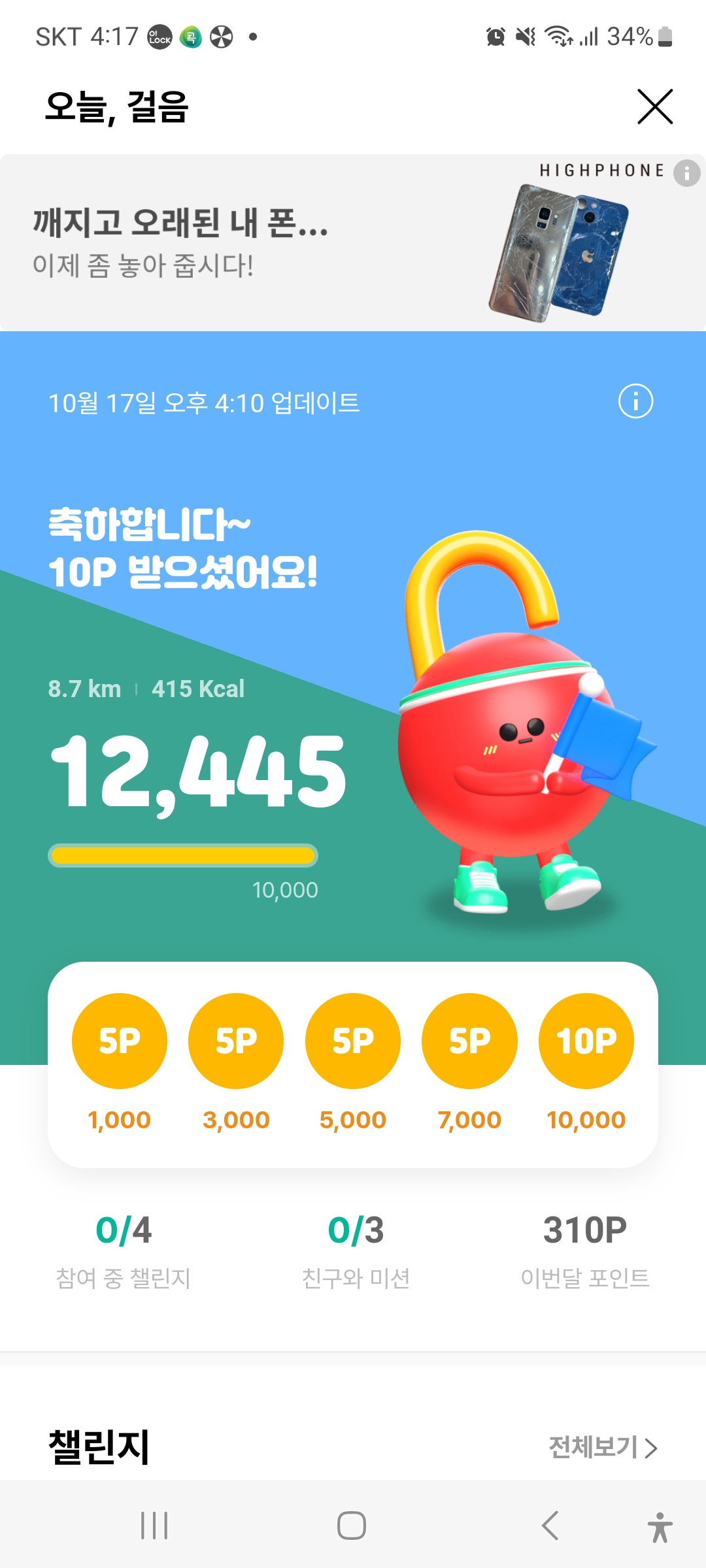Tap the 5P coin for 3,000 steps
The width and height of the screenshot is (706, 1568).
coord(236,1041)
